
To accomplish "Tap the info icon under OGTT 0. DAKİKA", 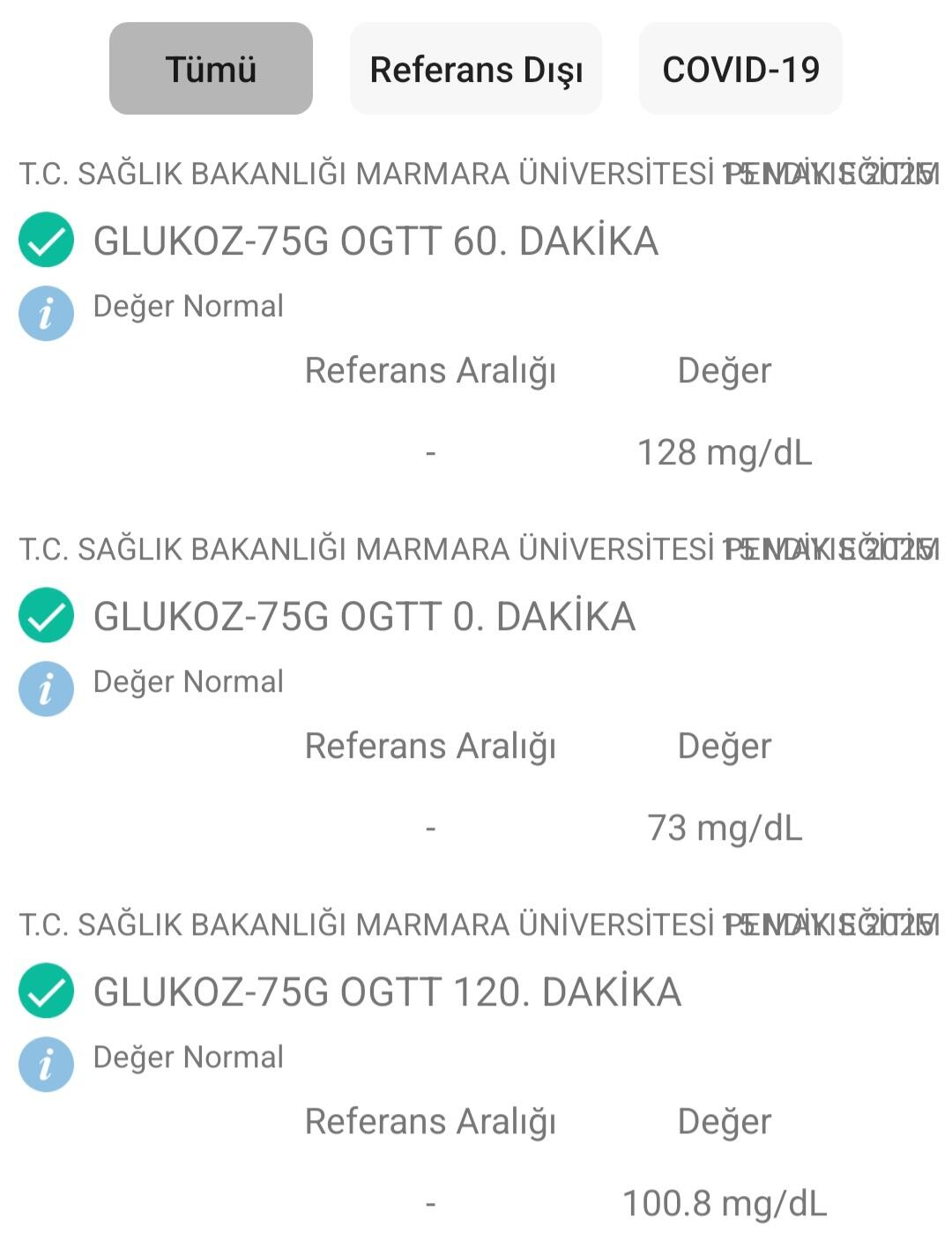I will point(46,688).
